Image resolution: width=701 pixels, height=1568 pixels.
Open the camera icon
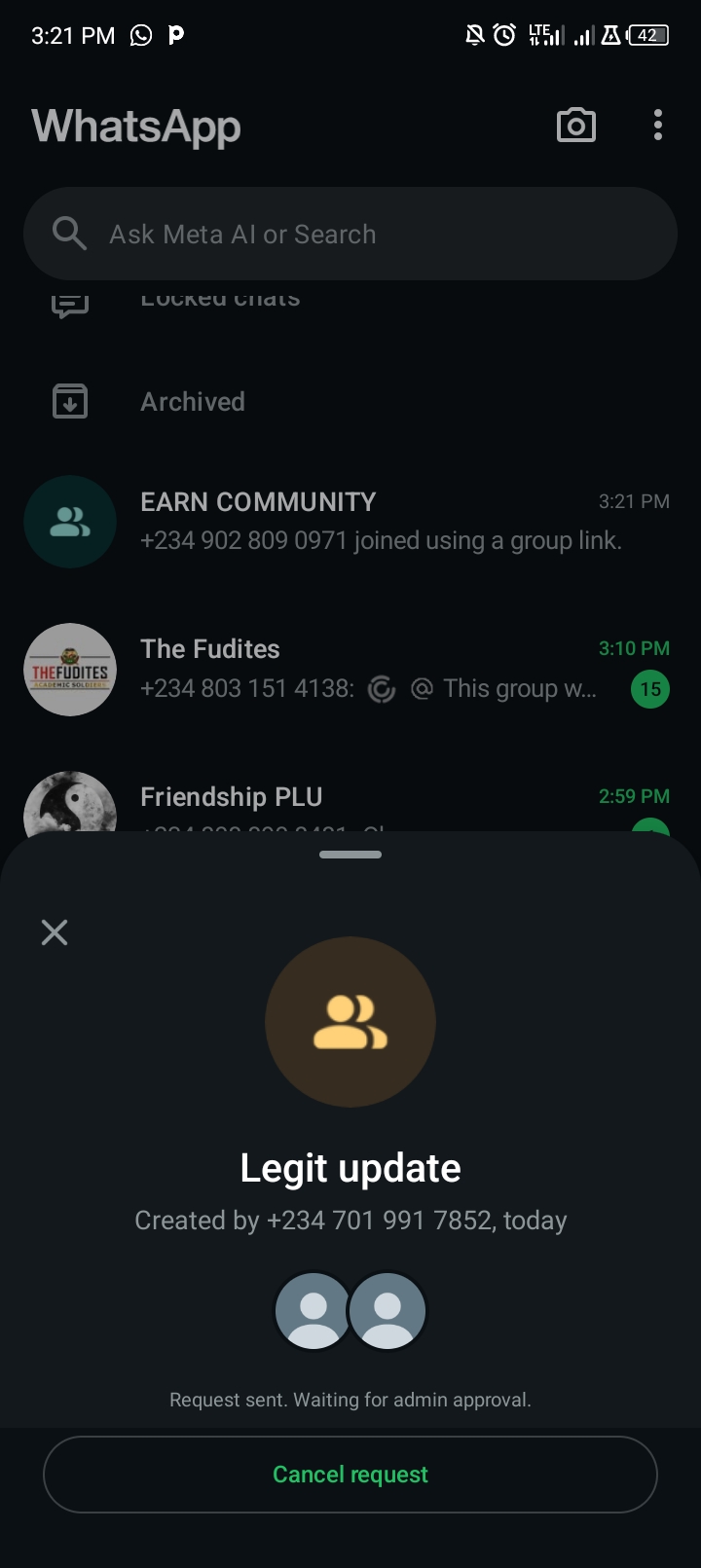click(x=575, y=126)
